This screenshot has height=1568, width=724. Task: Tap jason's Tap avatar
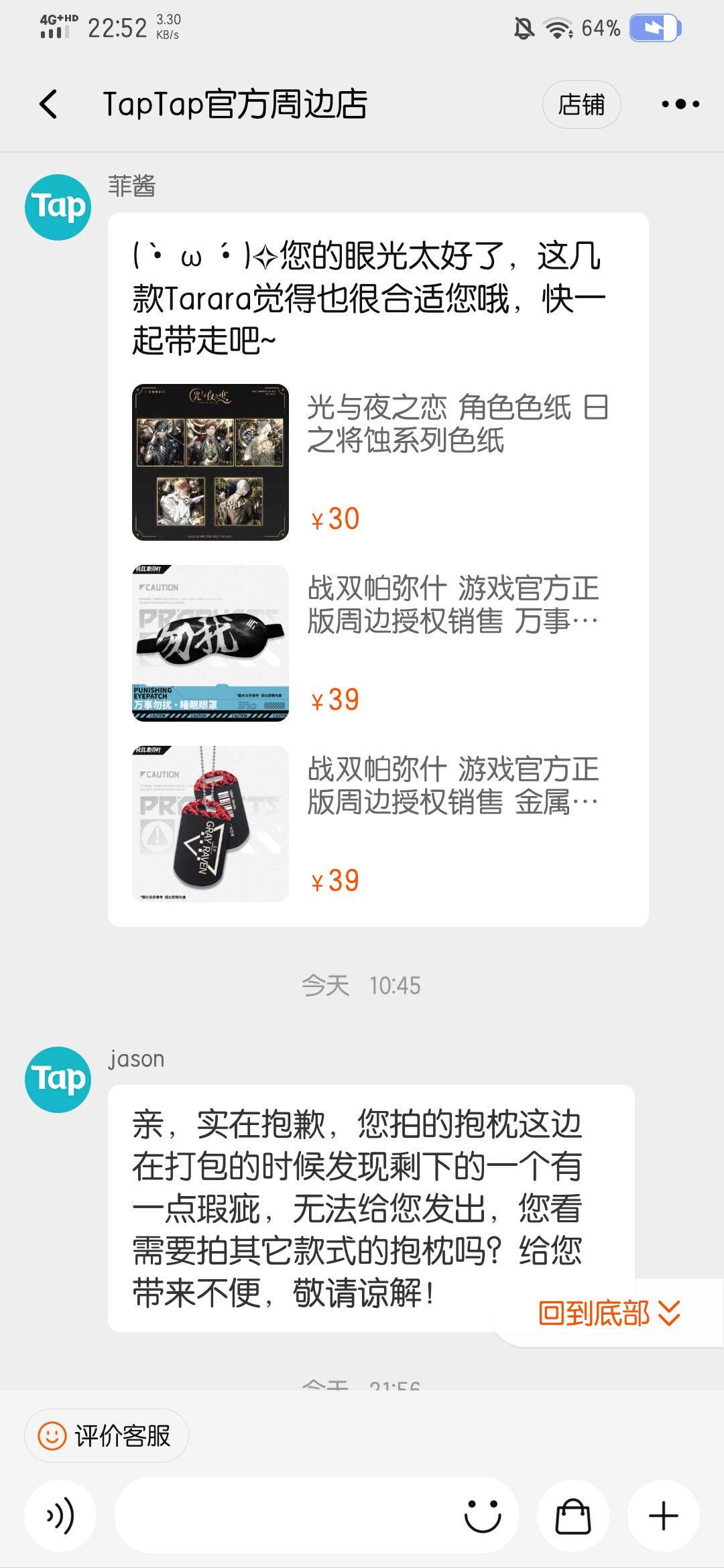click(x=58, y=1080)
